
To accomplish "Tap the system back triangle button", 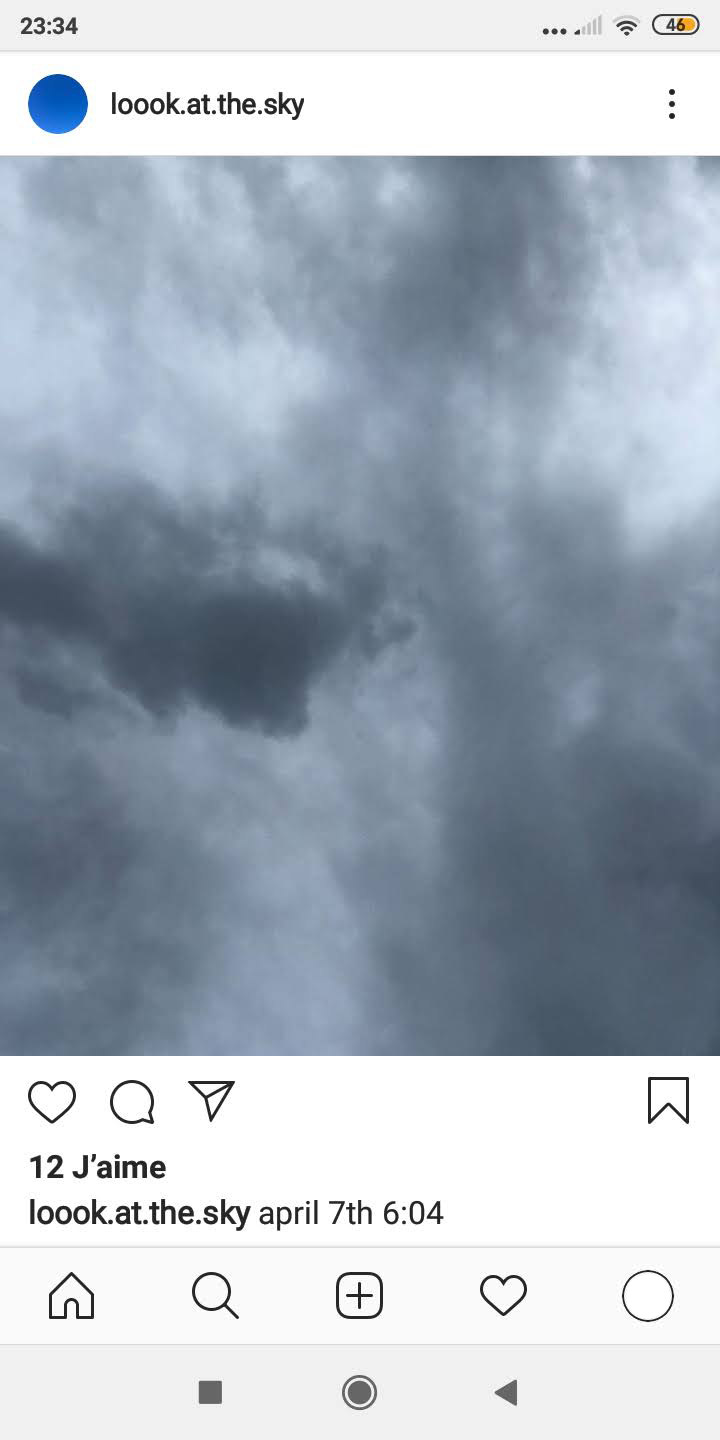I will [x=506, y=1392].
